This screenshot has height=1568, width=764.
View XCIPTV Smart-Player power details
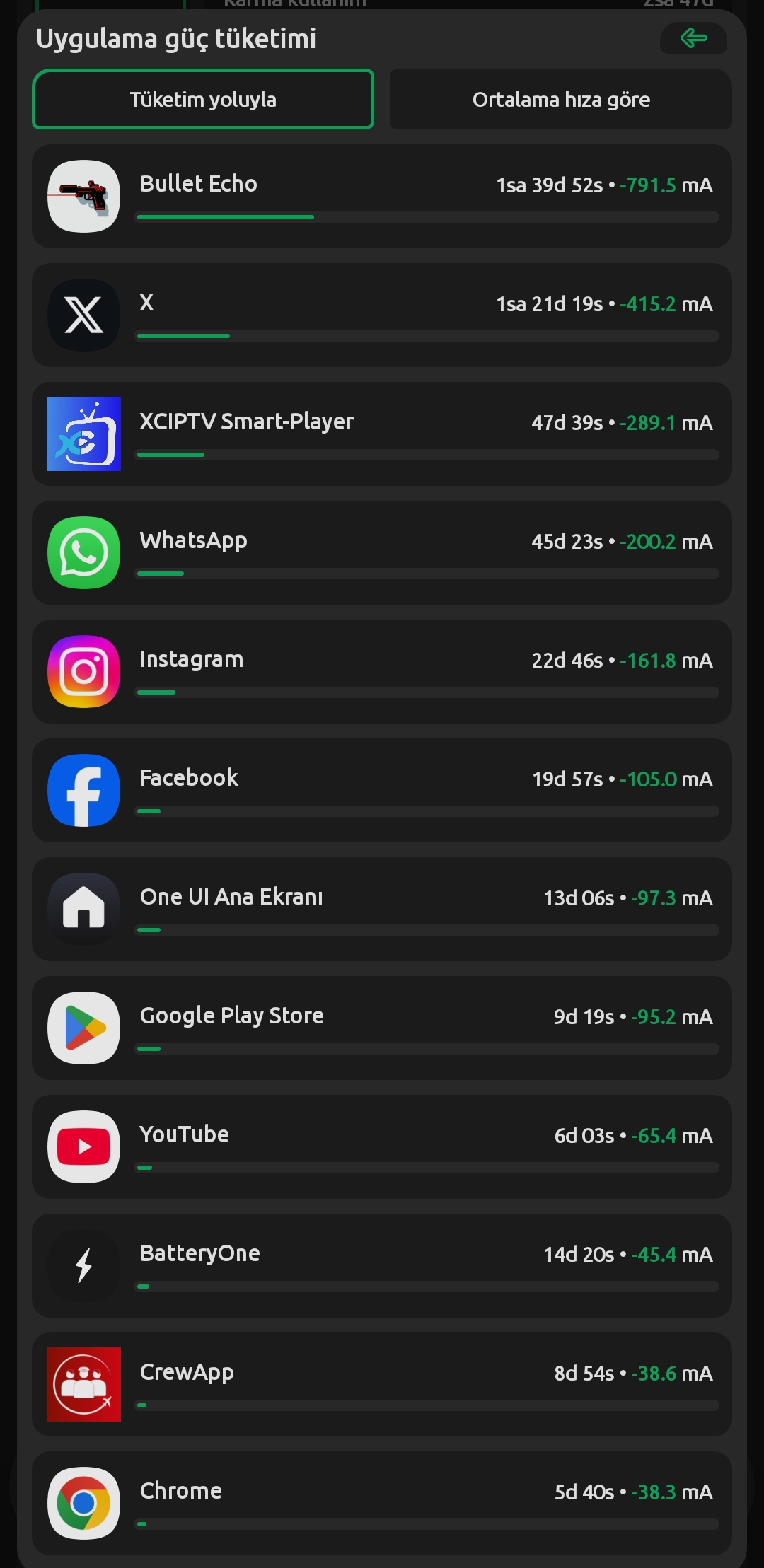(382, 434)
